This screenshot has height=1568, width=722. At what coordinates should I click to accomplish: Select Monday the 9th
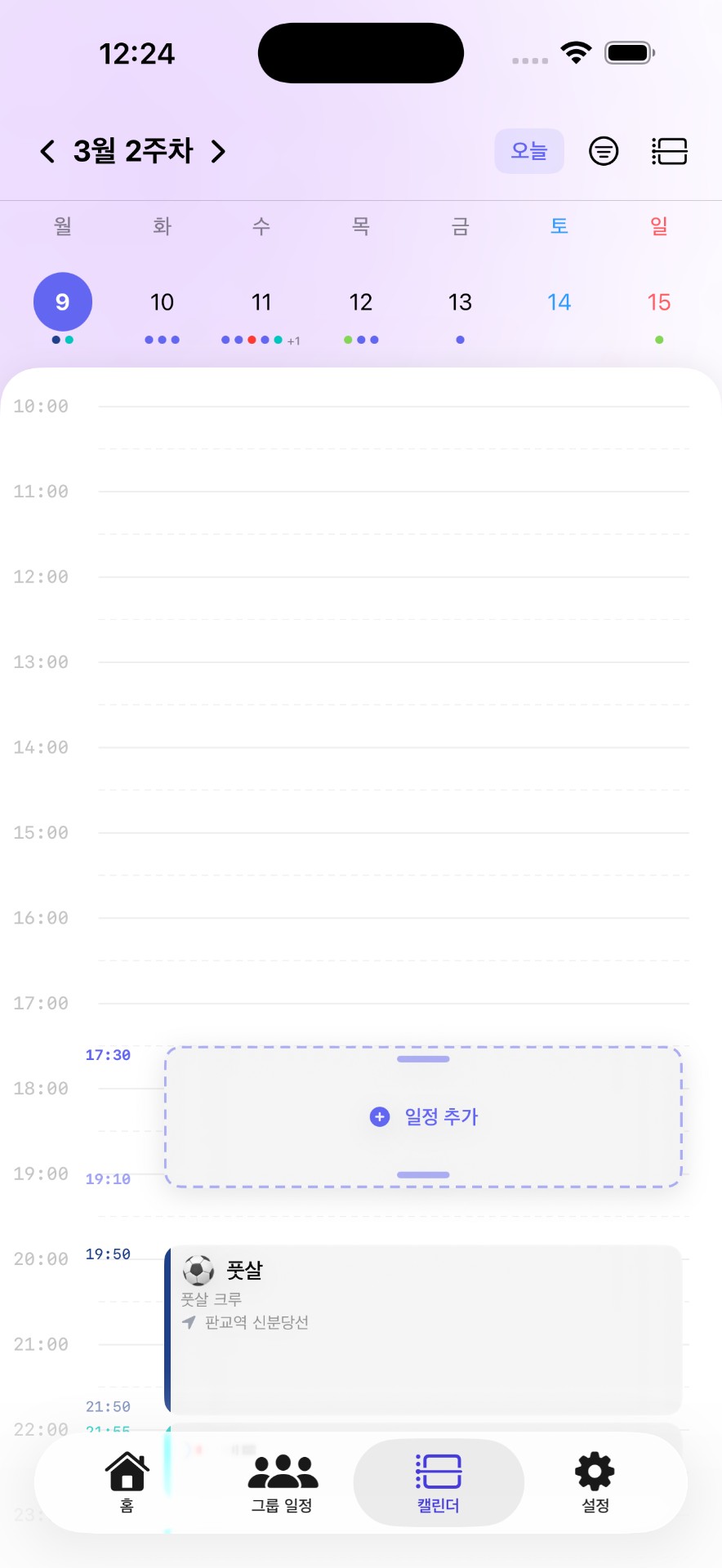coord(63,302)
